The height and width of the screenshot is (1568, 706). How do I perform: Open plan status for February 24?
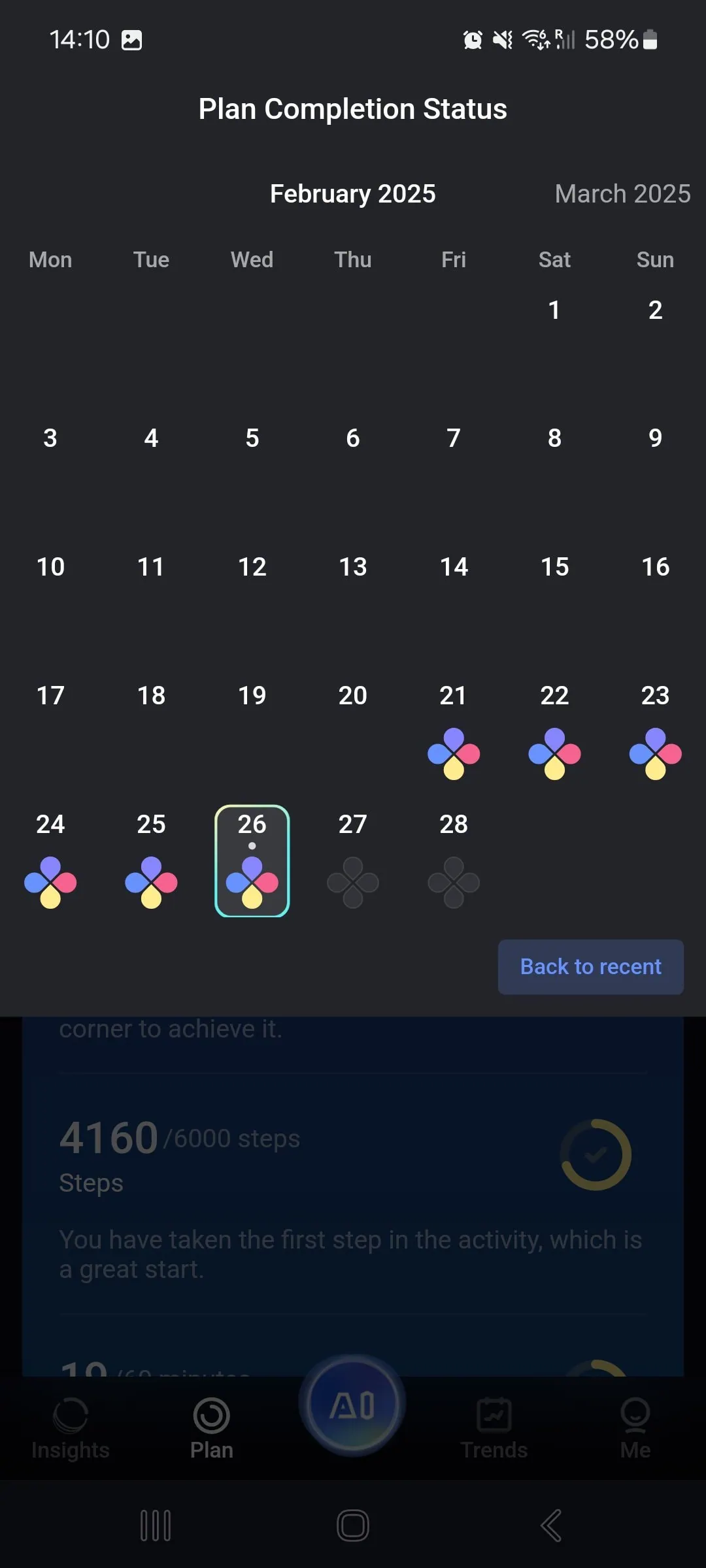pyautogui.click(x=50, y=860)
